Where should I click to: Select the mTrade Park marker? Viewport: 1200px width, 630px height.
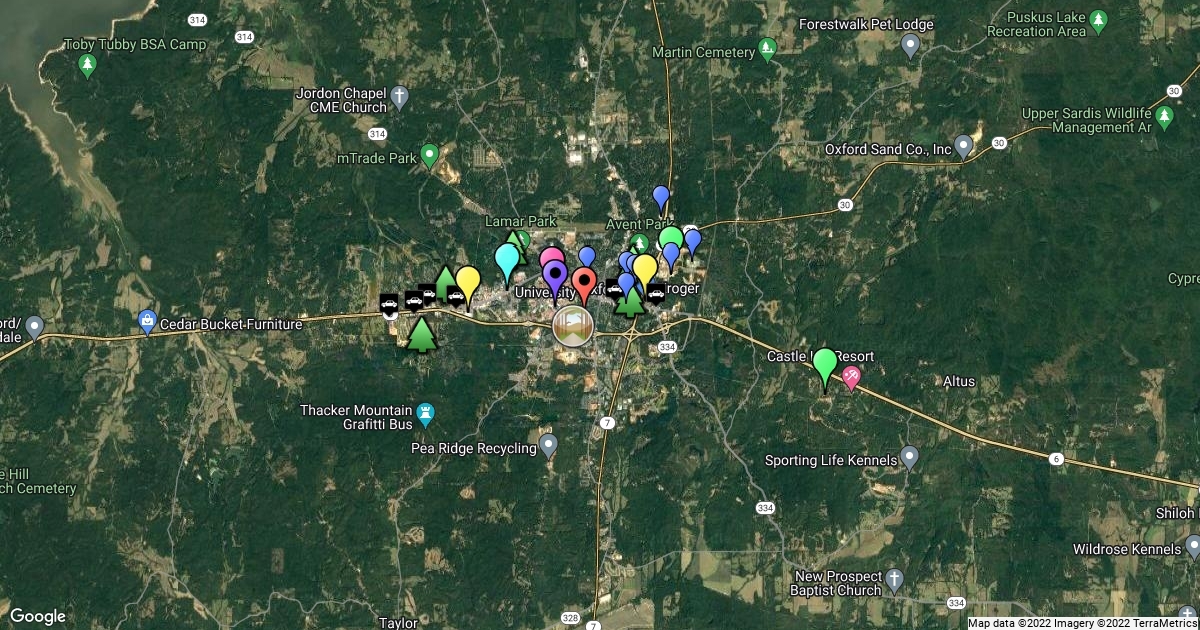pyautogui.click(x=430, y=155)
